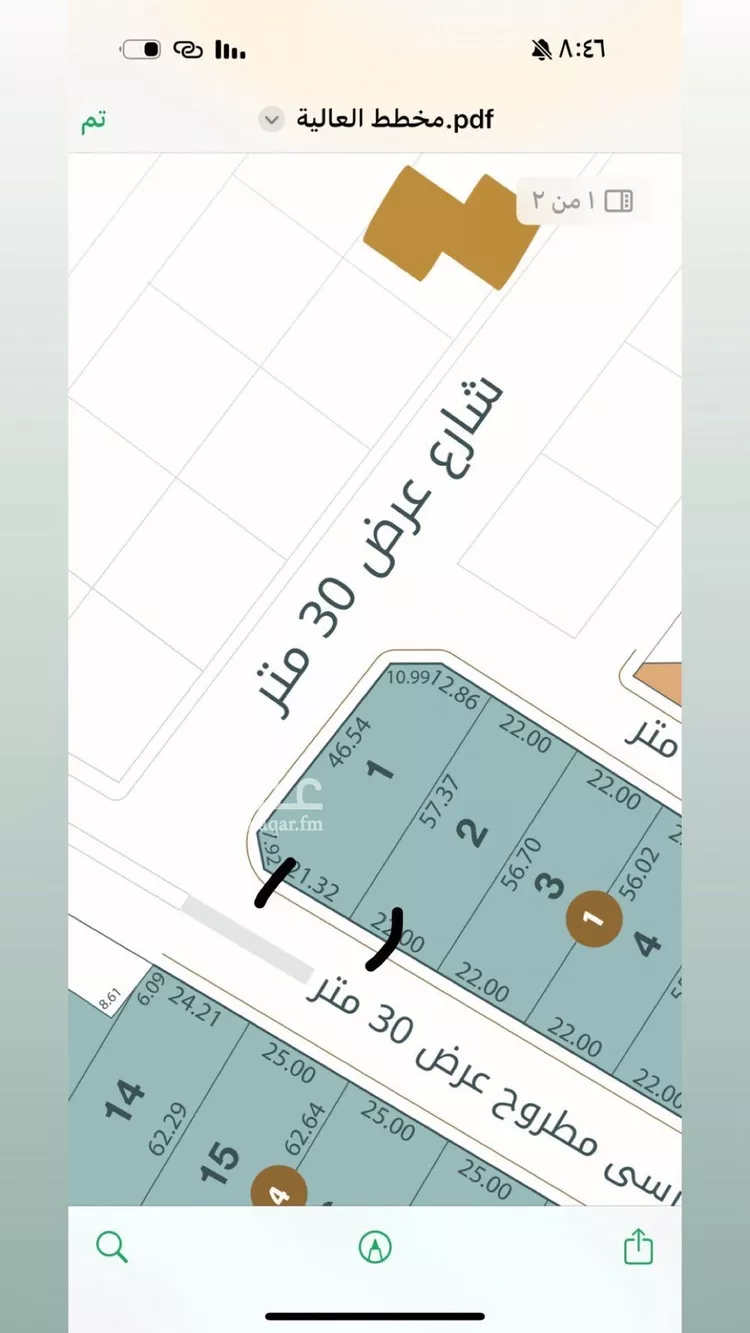Search inside the PDF document
The width and height of the screenshot is (750, 1333).
(x=111, y=1247)
